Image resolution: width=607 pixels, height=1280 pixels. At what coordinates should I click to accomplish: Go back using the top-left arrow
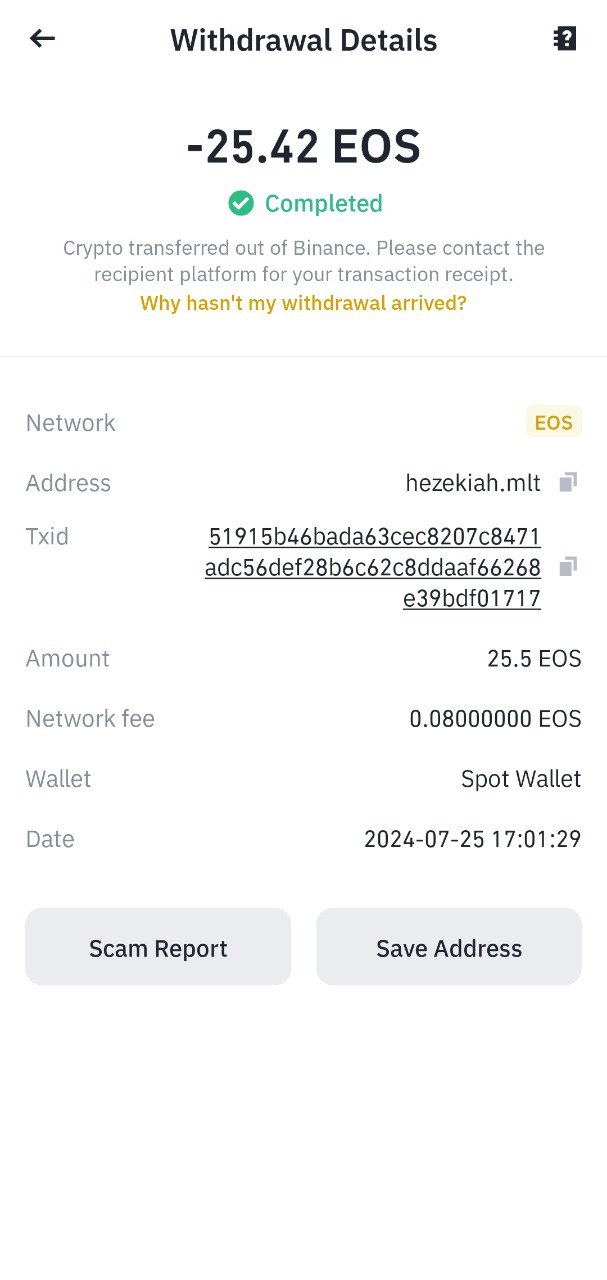[42, 39]
